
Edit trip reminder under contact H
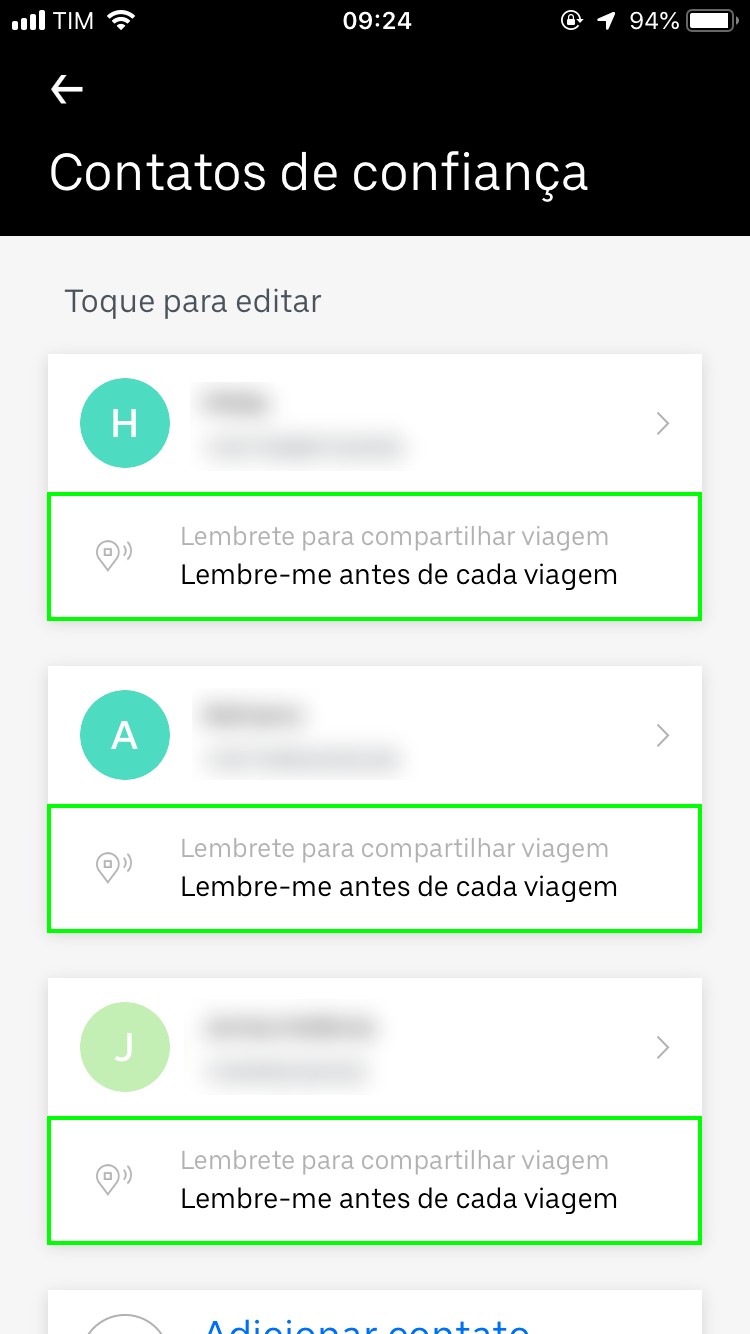(374, 557)
